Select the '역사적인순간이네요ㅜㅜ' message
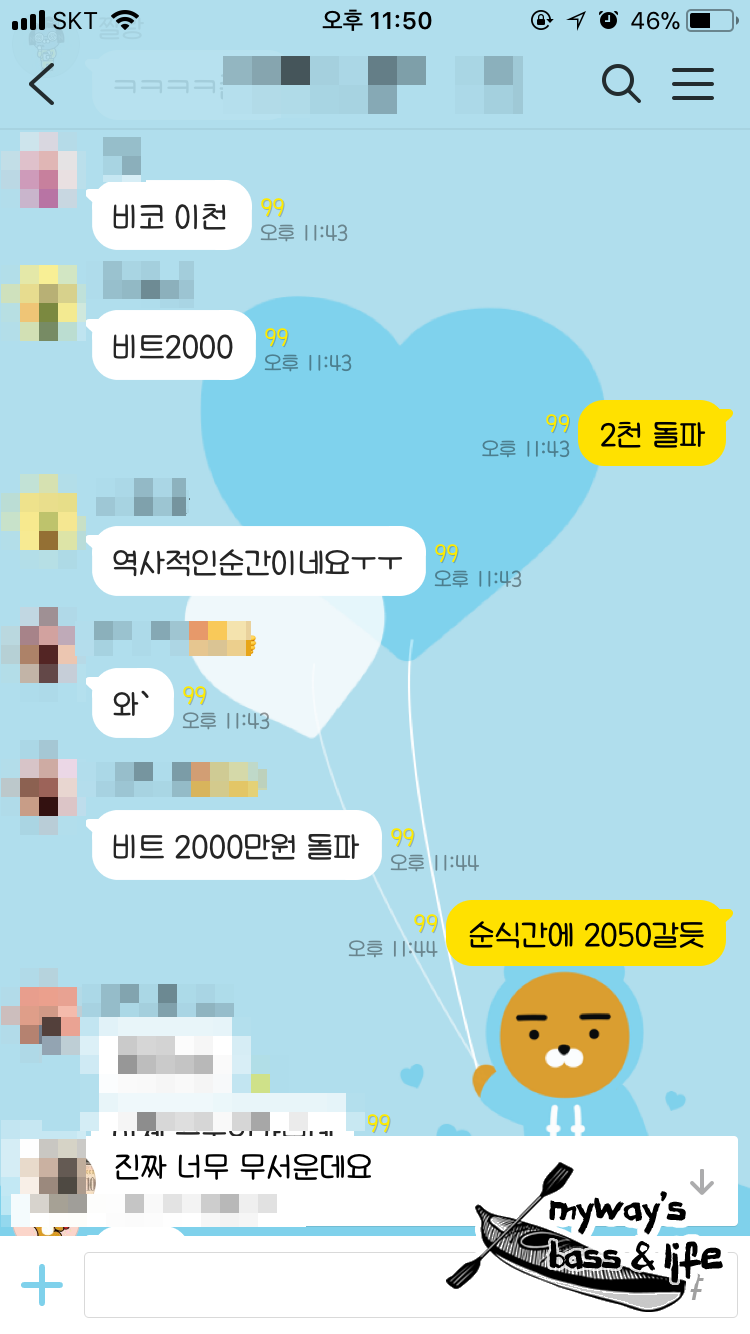This screenshot has height=1334, width=750. tap(256, 561)
